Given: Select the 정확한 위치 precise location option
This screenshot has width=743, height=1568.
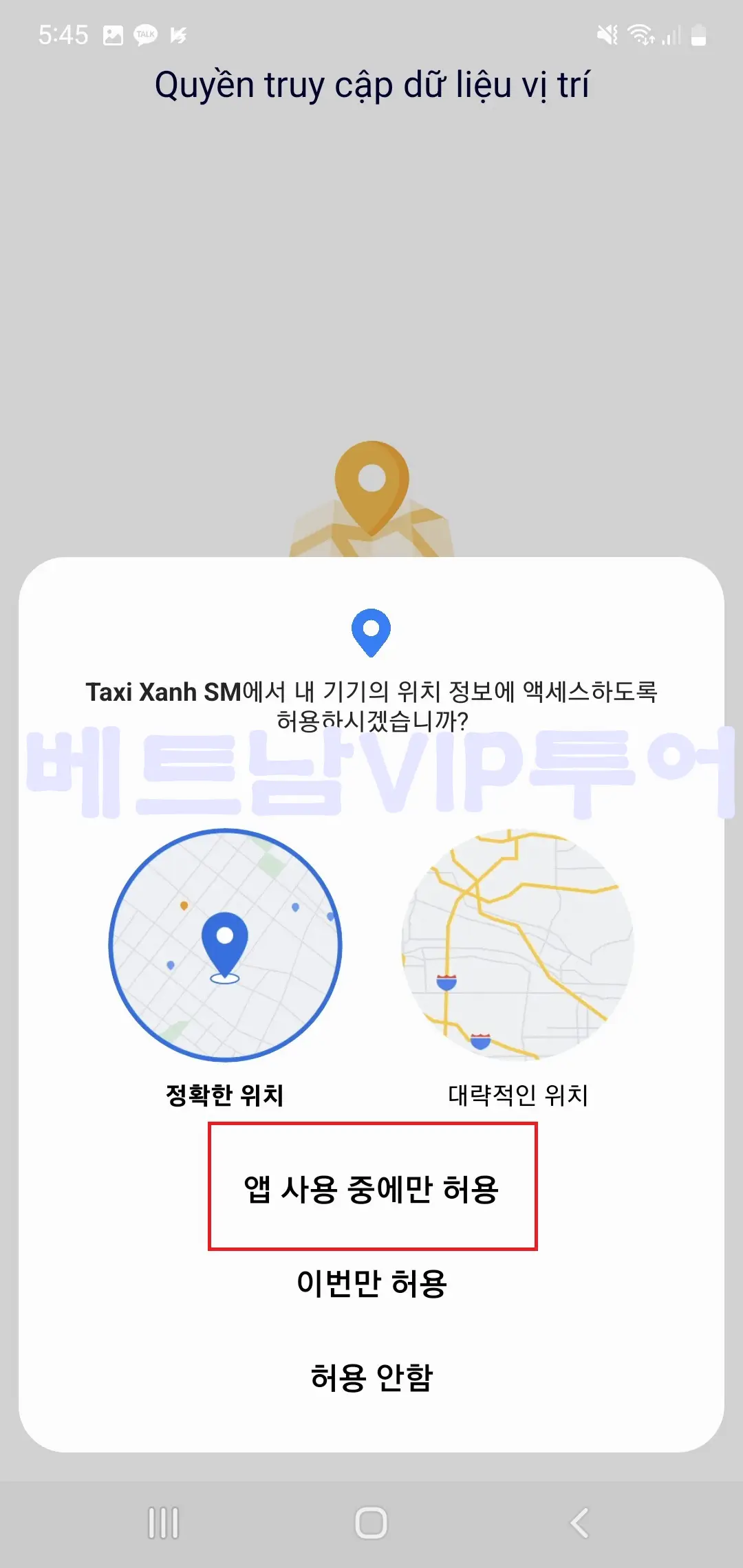Looking at the screenshot, I should point(225,968).
